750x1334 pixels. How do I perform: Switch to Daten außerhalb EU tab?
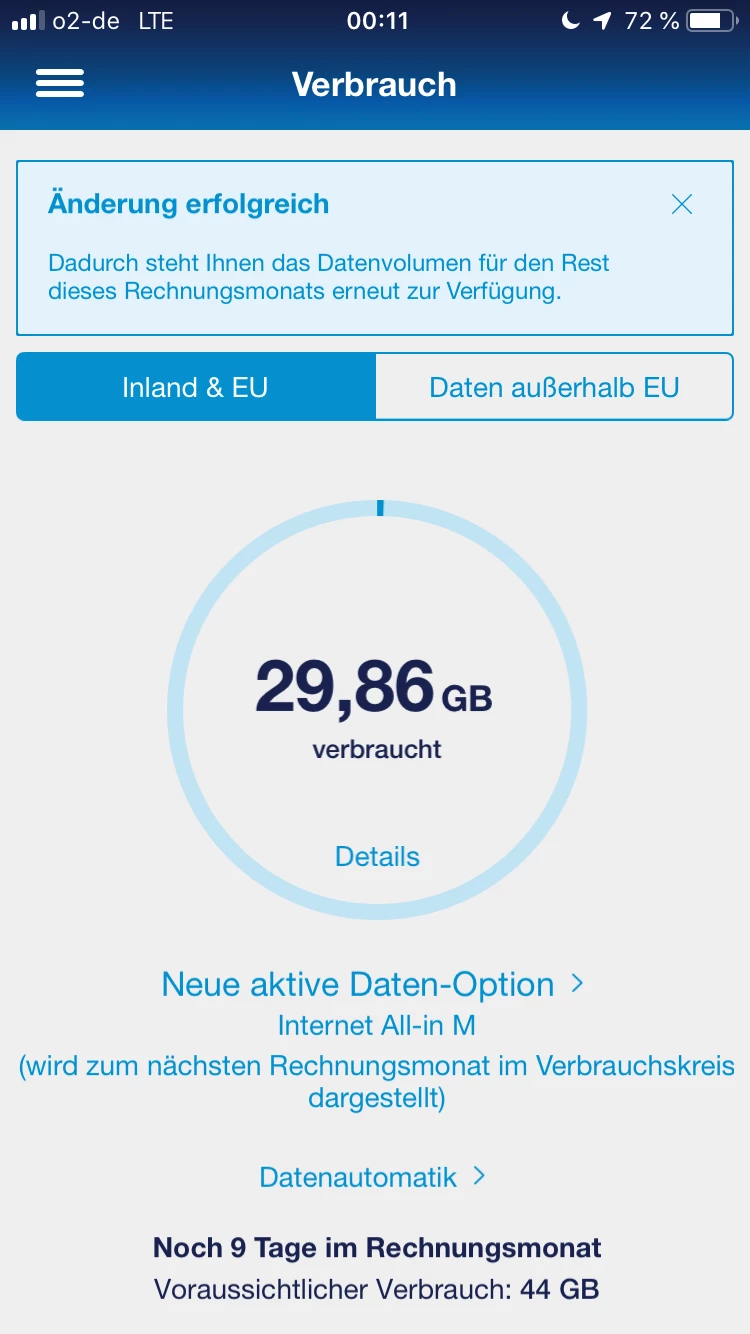(x=554, y=387)
